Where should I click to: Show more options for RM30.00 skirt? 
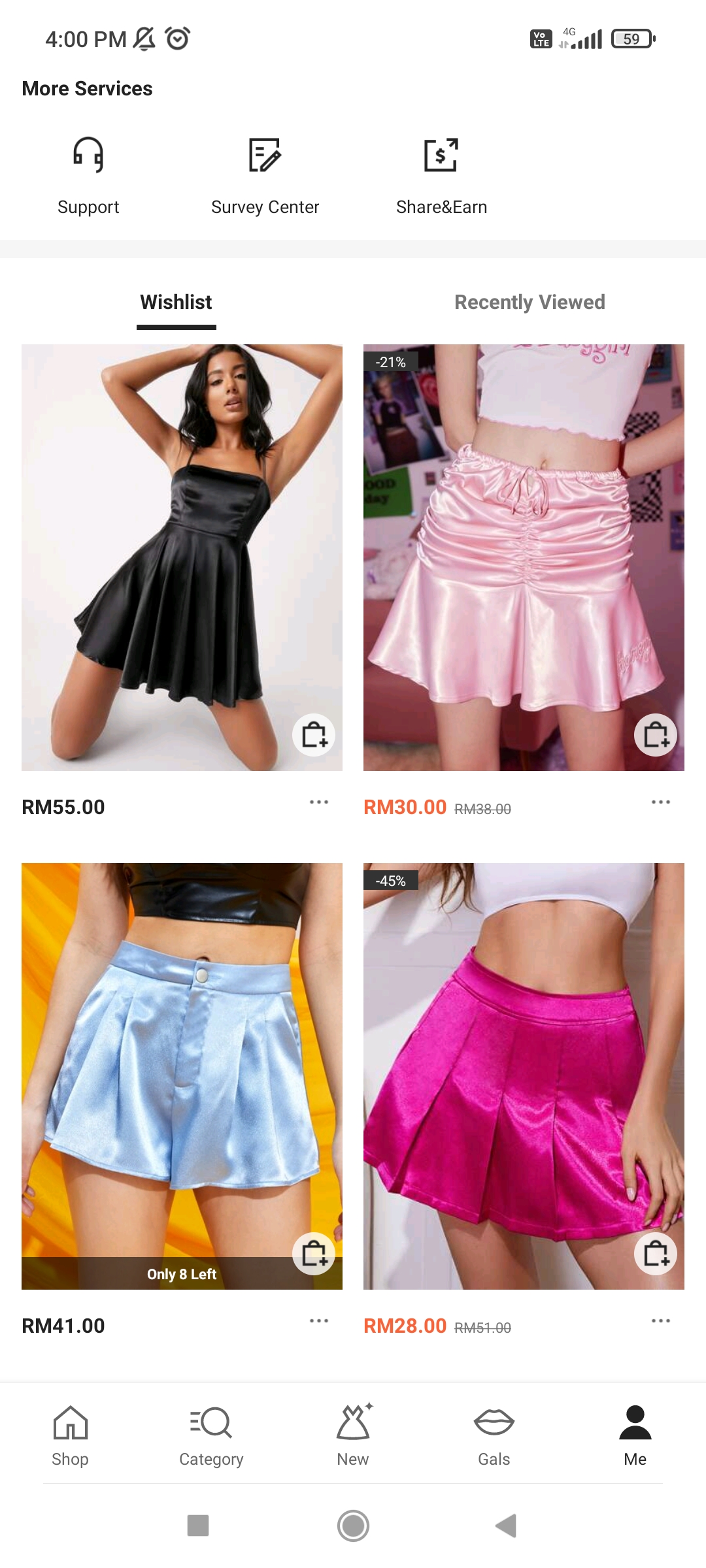pyautogui.click(x=661, y=802)
